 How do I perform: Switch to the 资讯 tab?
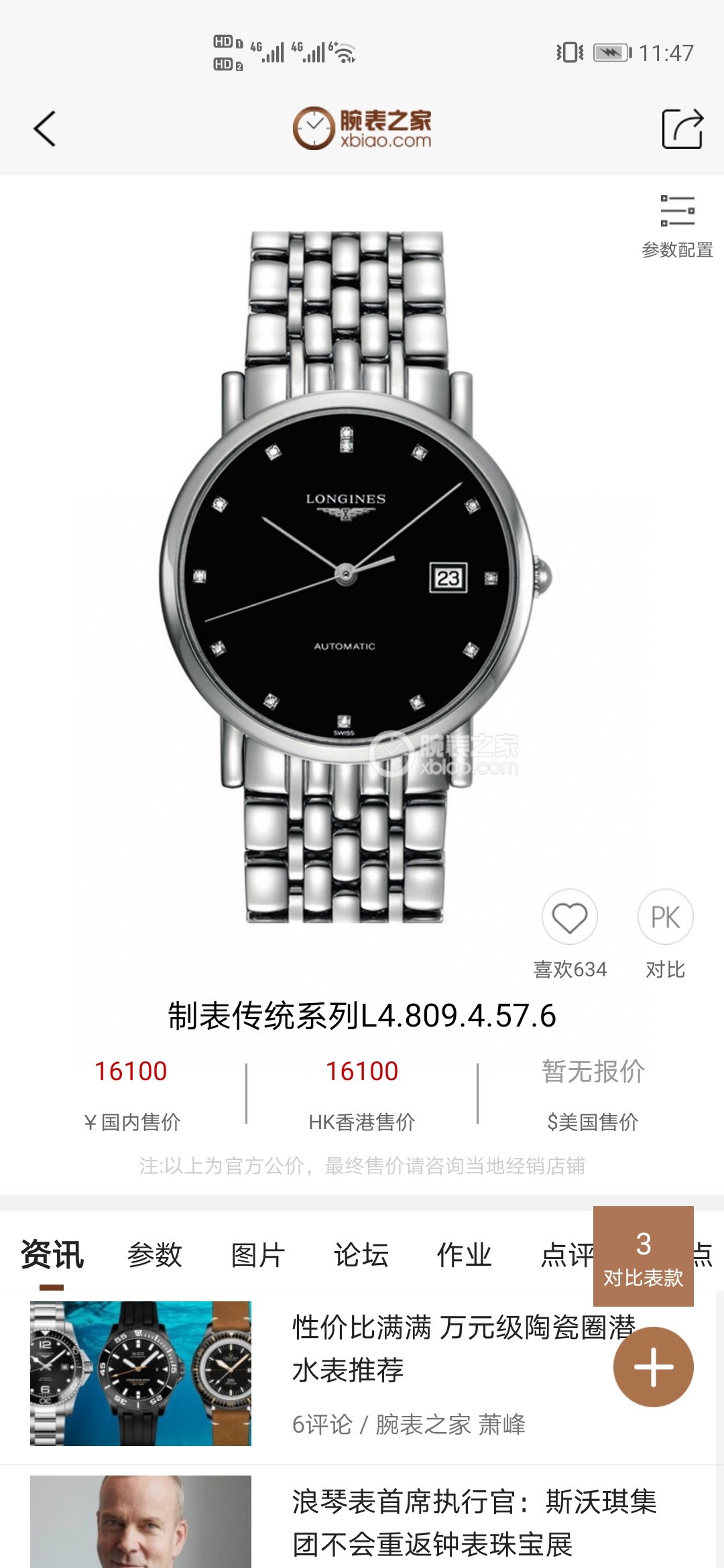pos(52,1254)
